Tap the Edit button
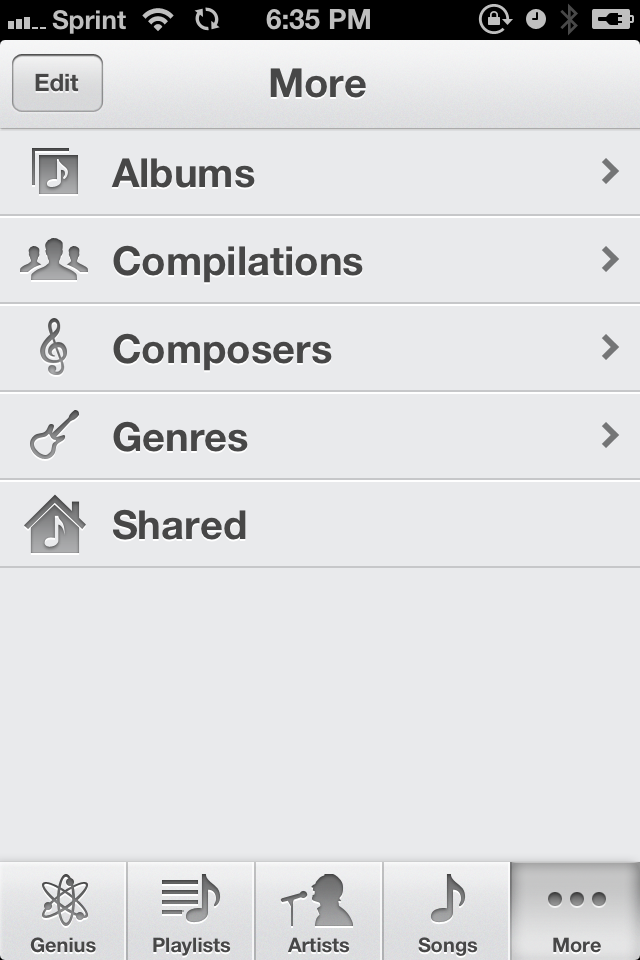This screenshot has height=960, width=640. pos(57,83)
